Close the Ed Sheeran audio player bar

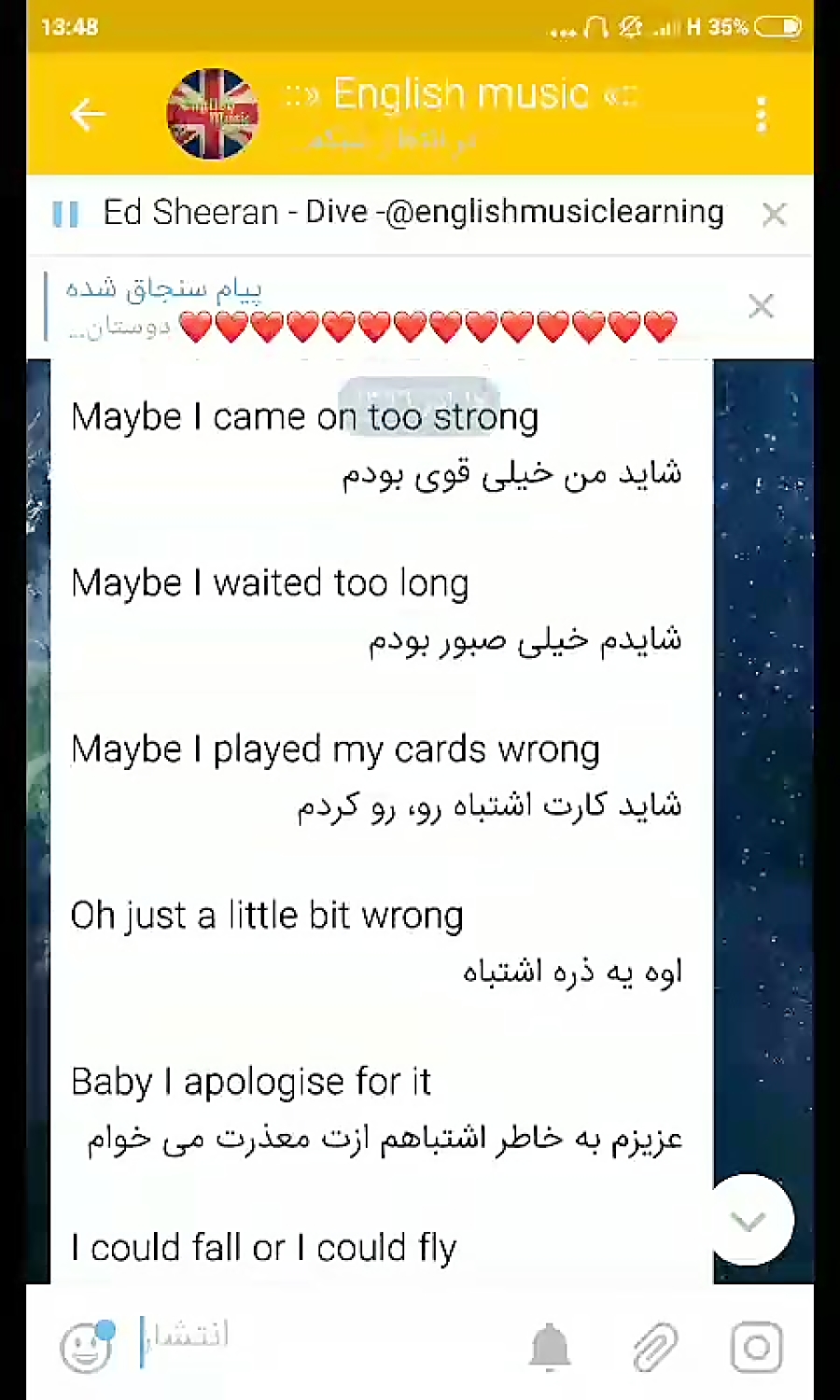click(x=774, y=215)
